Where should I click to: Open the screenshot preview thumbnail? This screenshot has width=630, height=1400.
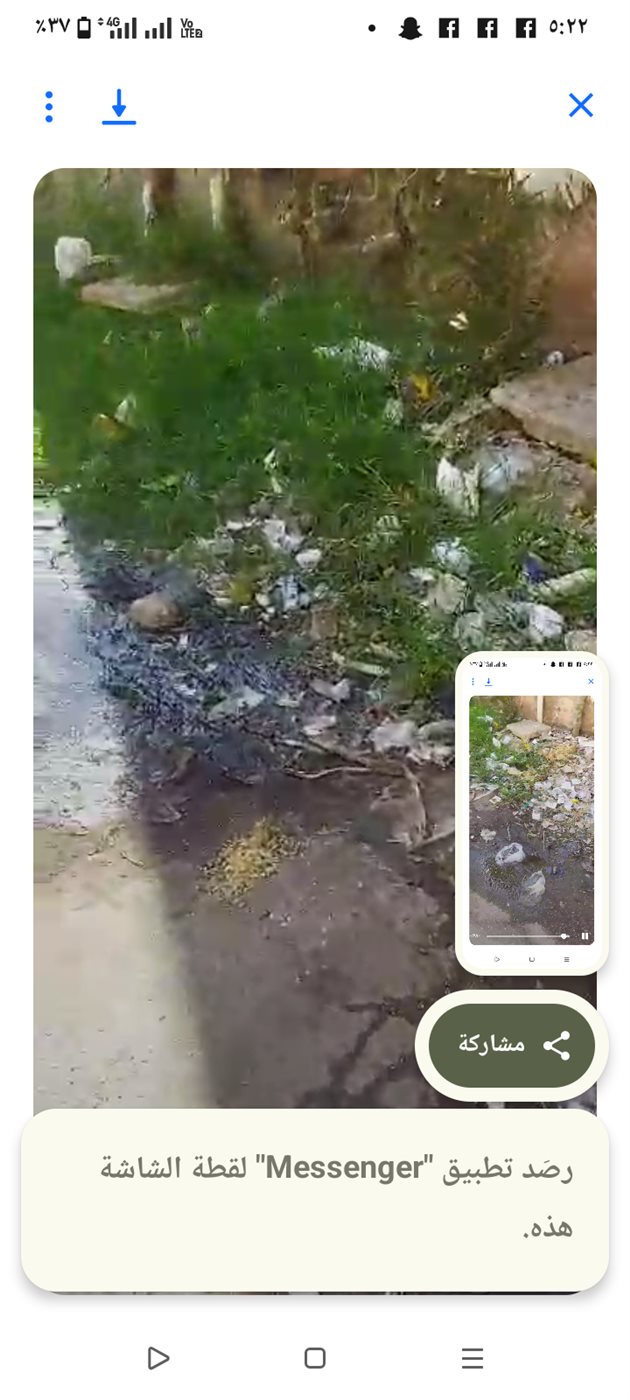[x=531, y=814]
